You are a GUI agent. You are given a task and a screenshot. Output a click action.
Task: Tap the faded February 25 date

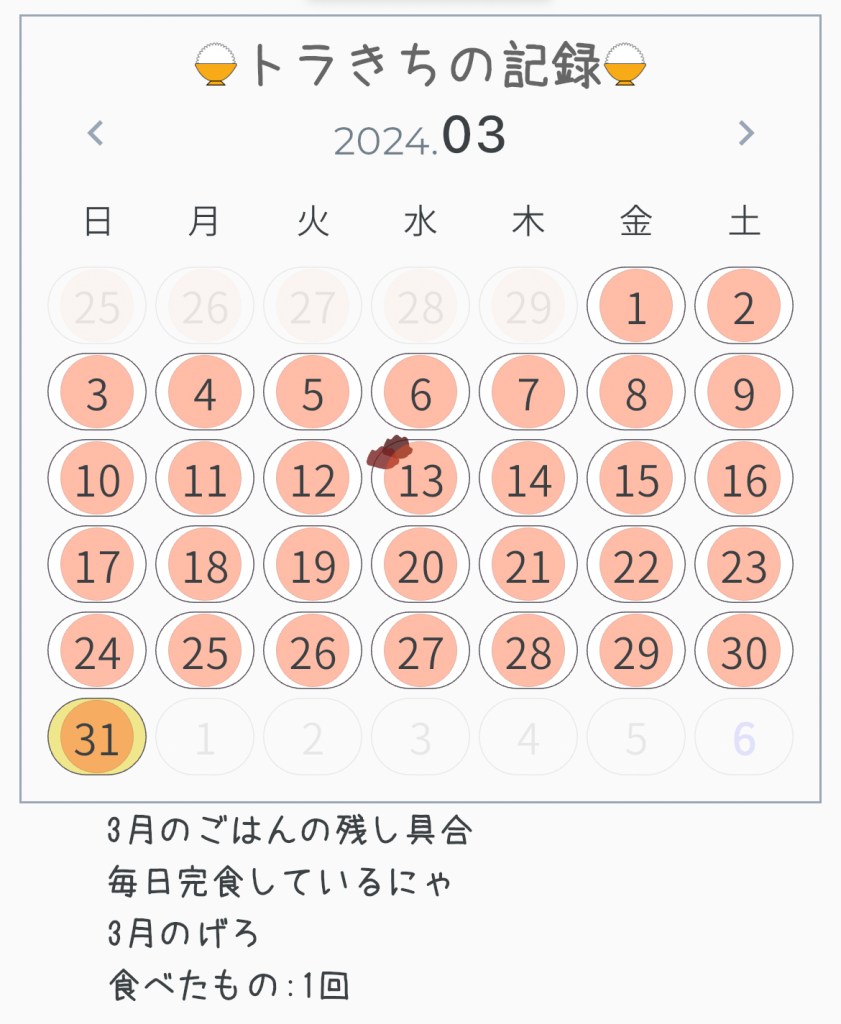point(97,307)
